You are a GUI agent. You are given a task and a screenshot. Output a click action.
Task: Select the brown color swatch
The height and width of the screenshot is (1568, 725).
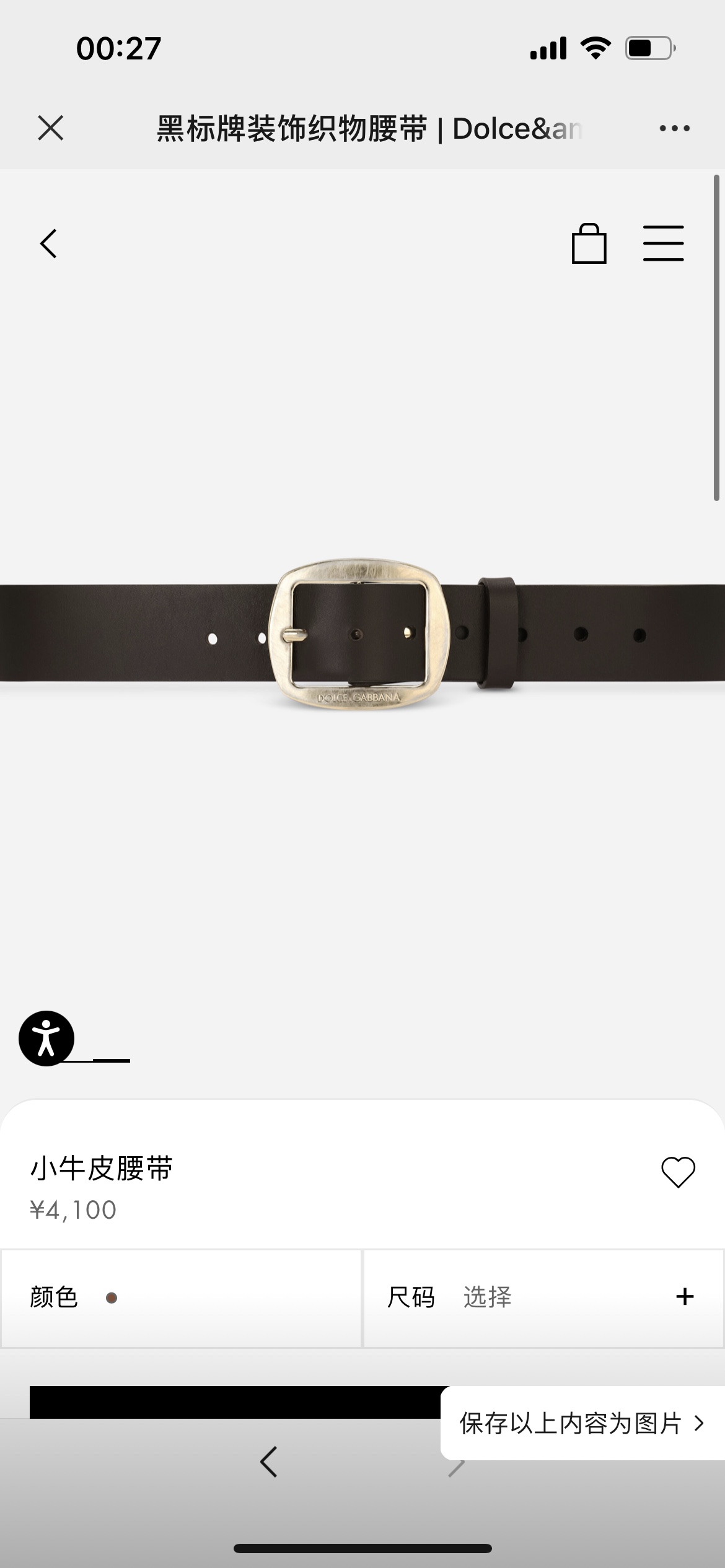click(112, 1298)
